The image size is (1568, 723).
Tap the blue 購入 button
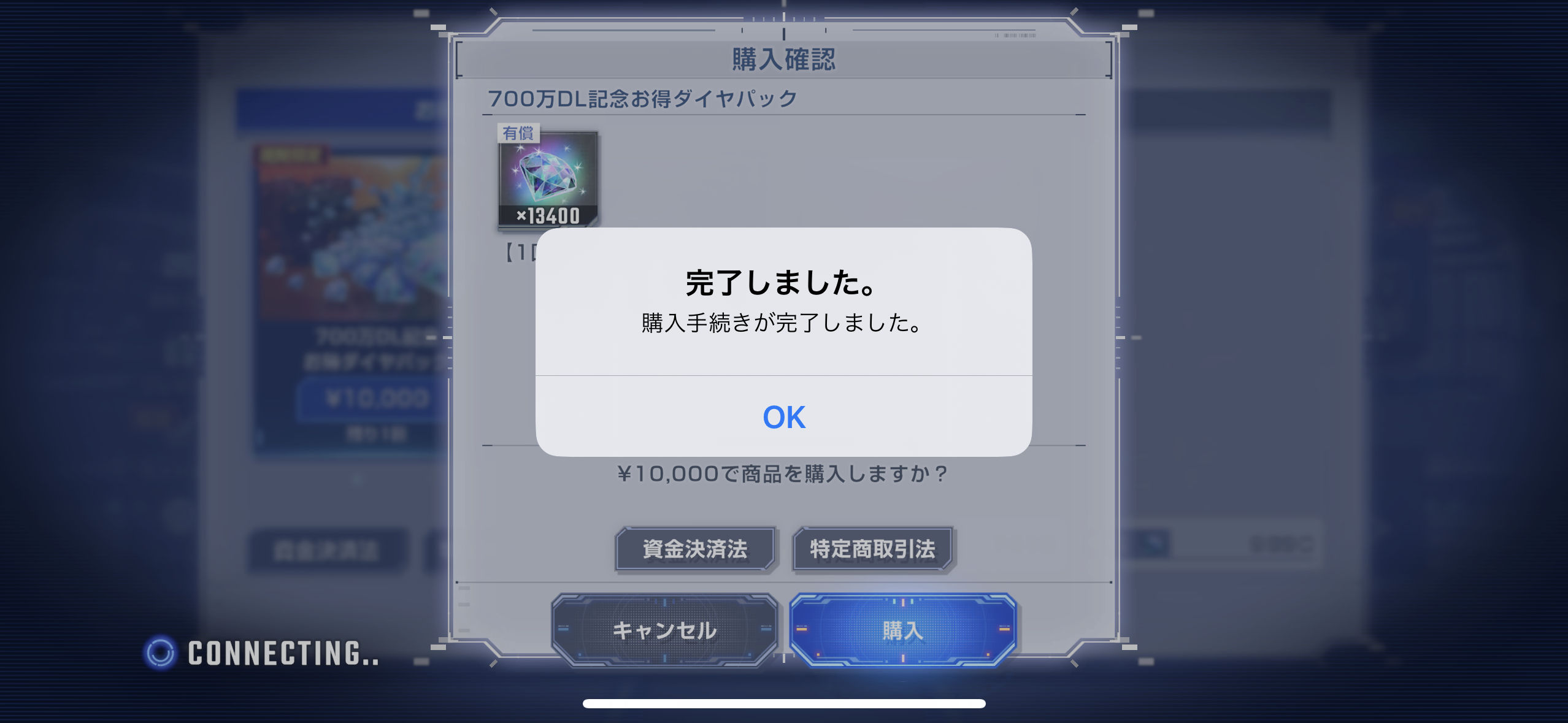pos(902,630)
